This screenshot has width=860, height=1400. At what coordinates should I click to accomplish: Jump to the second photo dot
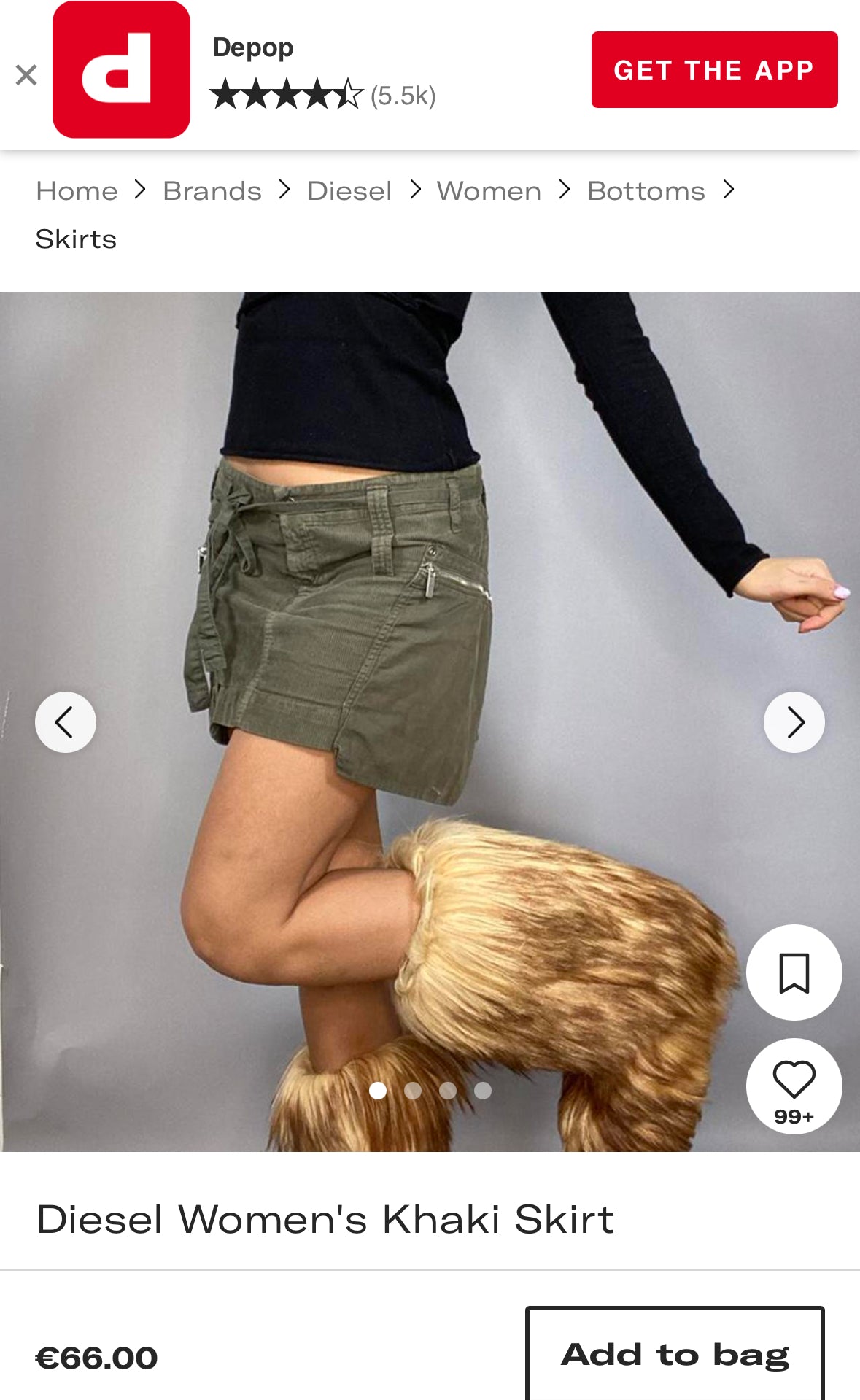pyautogui.click(x=413, y=1091)
